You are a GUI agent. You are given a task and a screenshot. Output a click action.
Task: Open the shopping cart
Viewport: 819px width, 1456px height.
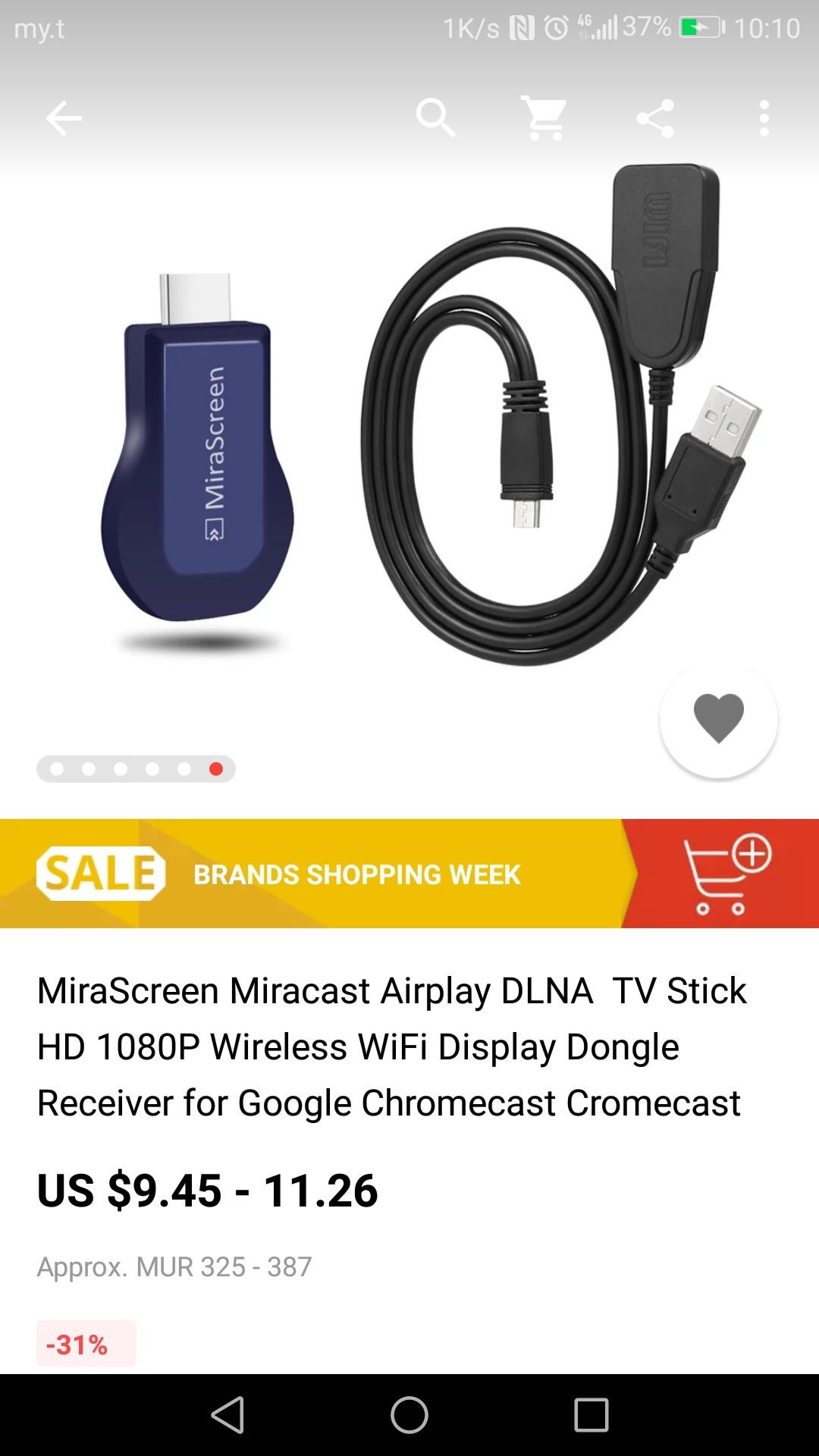point(545,118)
